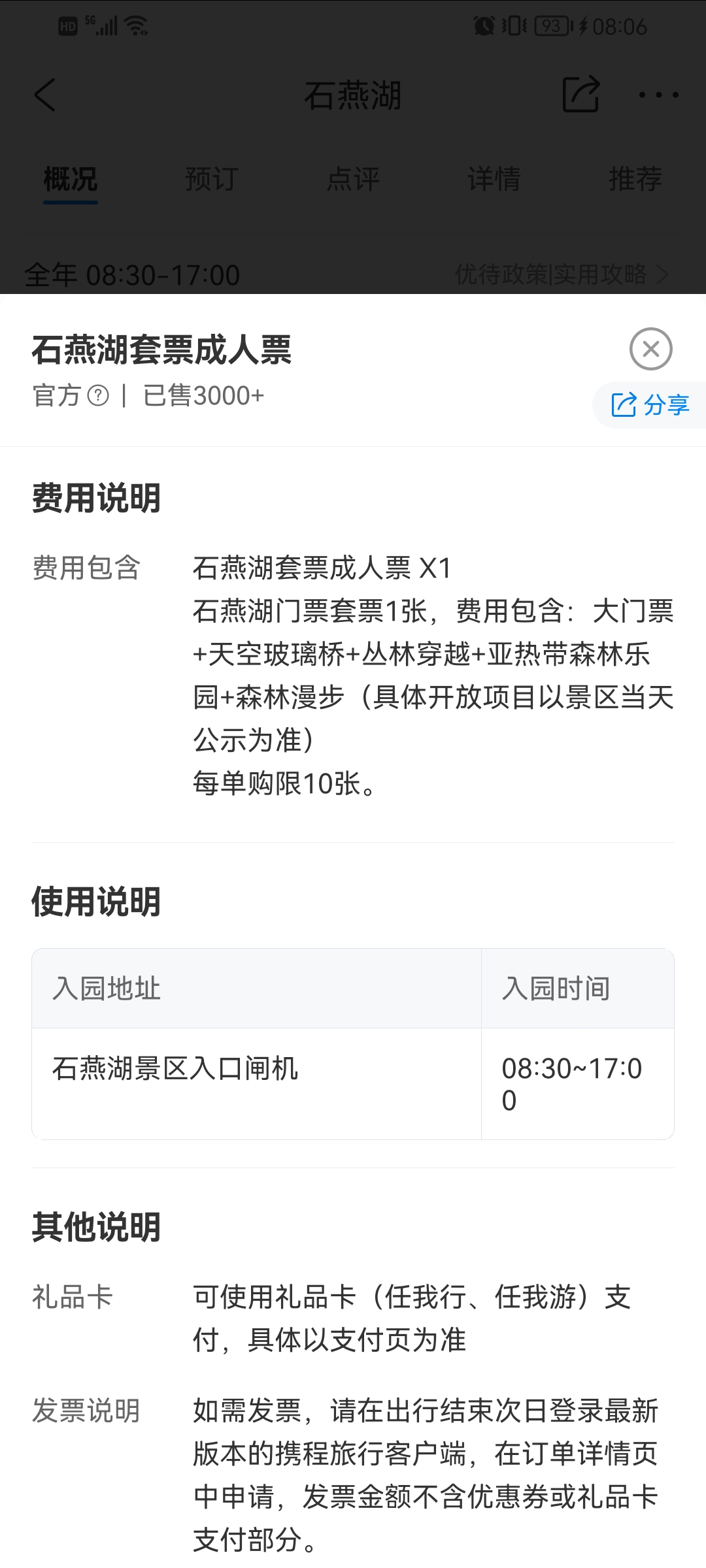
Task: Tap the 分享 share button
Action: 650,405
